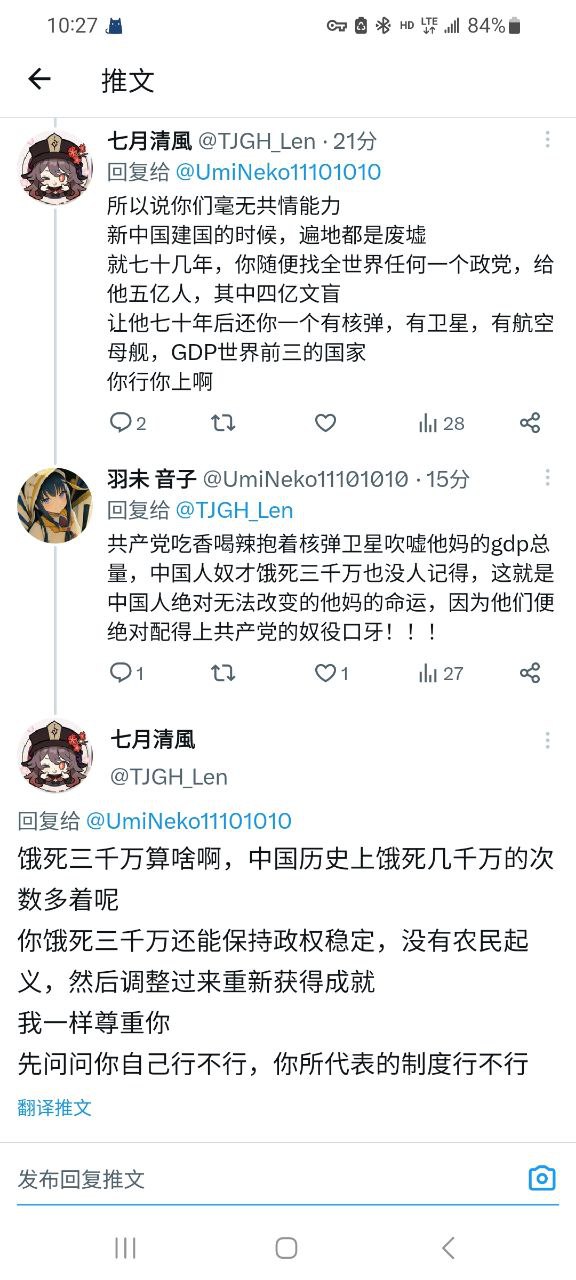The width and height of the screenshot is (576, 1280).
Task: Open @UmiNeko11101010 link in the main tweet
Action: pos(188,821)
